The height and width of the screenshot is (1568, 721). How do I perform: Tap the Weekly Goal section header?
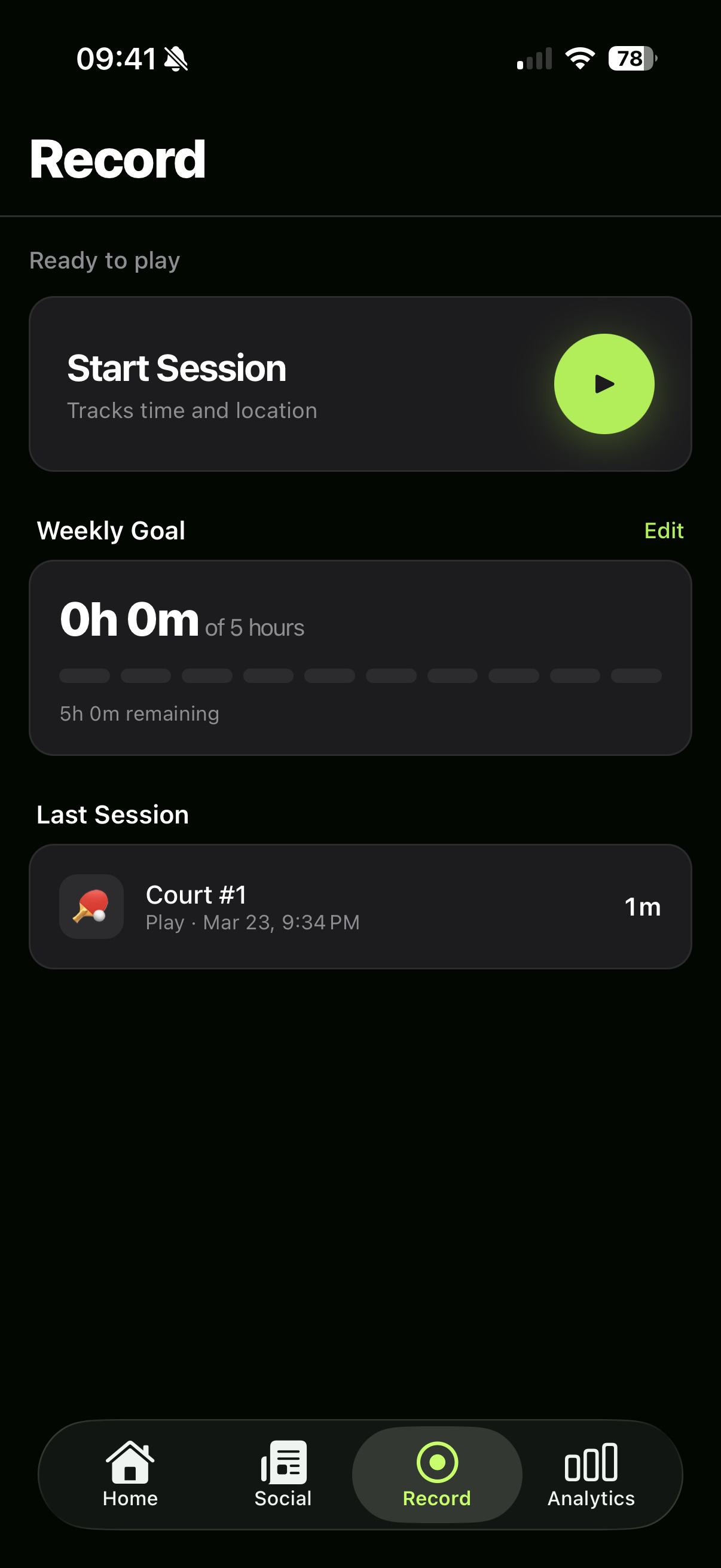[x=111, y=530]
